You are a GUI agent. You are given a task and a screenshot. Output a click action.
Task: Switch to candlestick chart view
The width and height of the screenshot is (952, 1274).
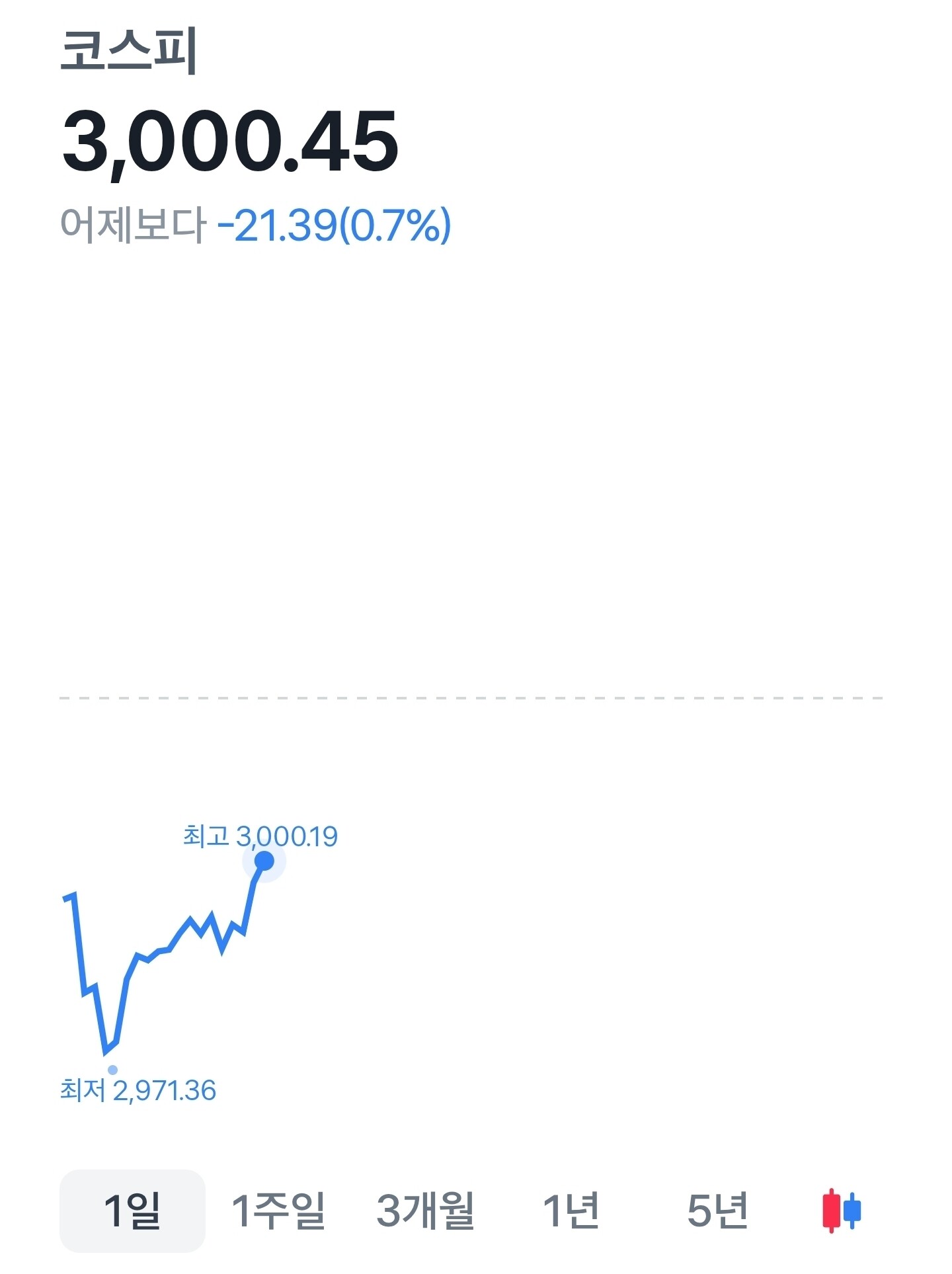coord(842,1211)
